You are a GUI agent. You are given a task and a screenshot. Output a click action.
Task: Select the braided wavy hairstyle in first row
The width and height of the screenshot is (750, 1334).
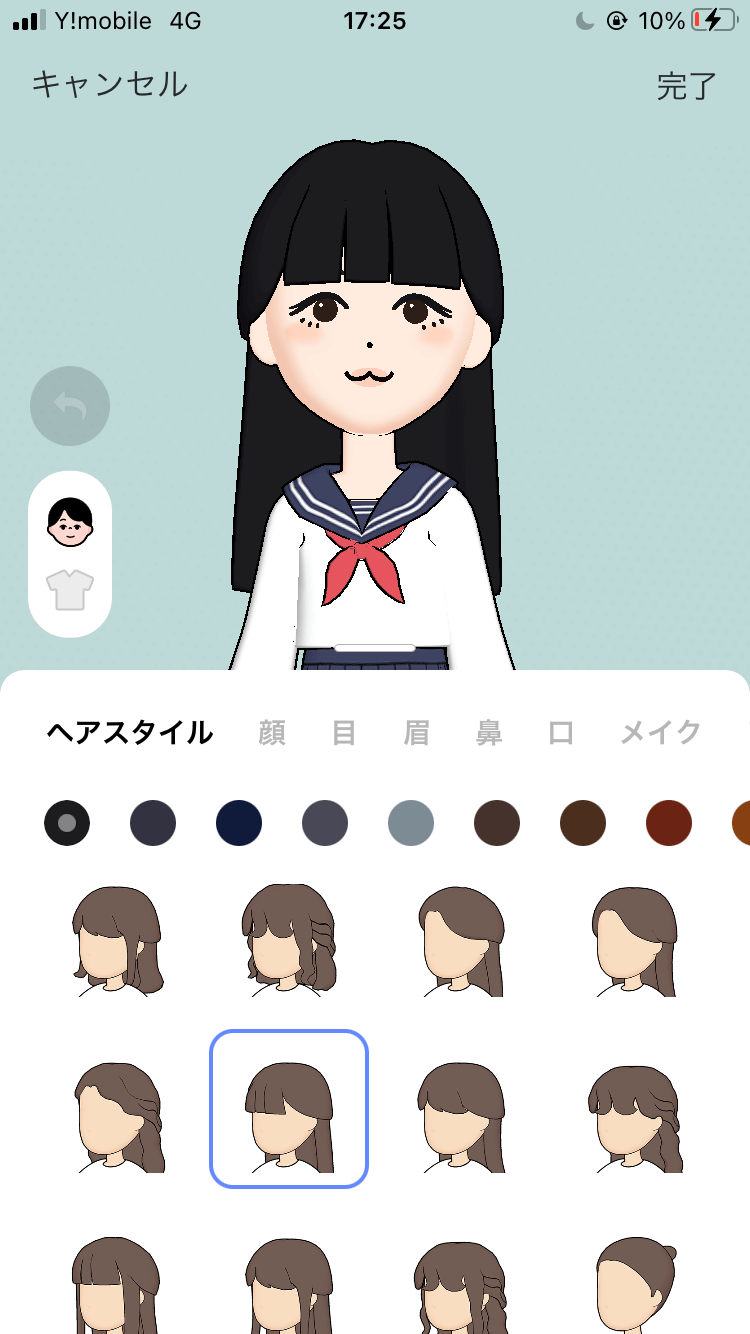click(289, 940)
